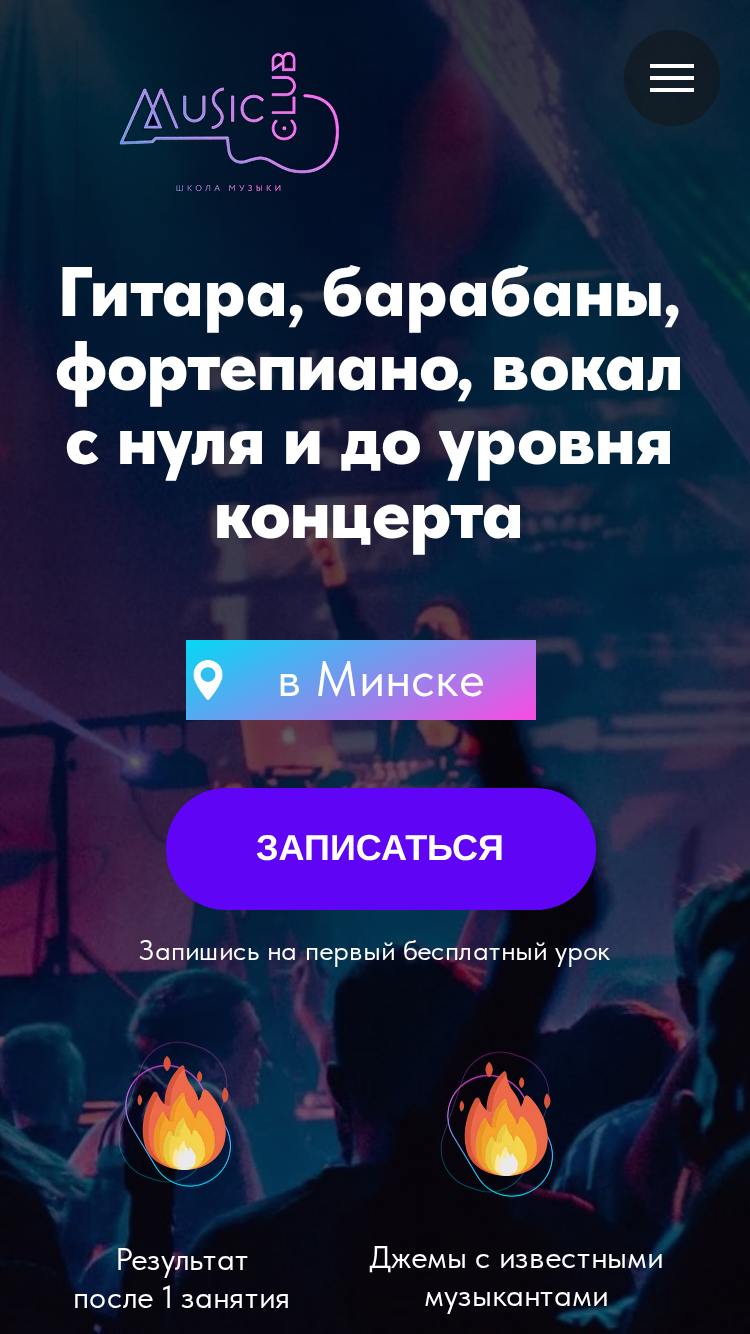This screenshot has width=750, height=1334.
Task: Tap the ЗАПИСАТЬСЯ sign-up button
Action: [381, 849]
